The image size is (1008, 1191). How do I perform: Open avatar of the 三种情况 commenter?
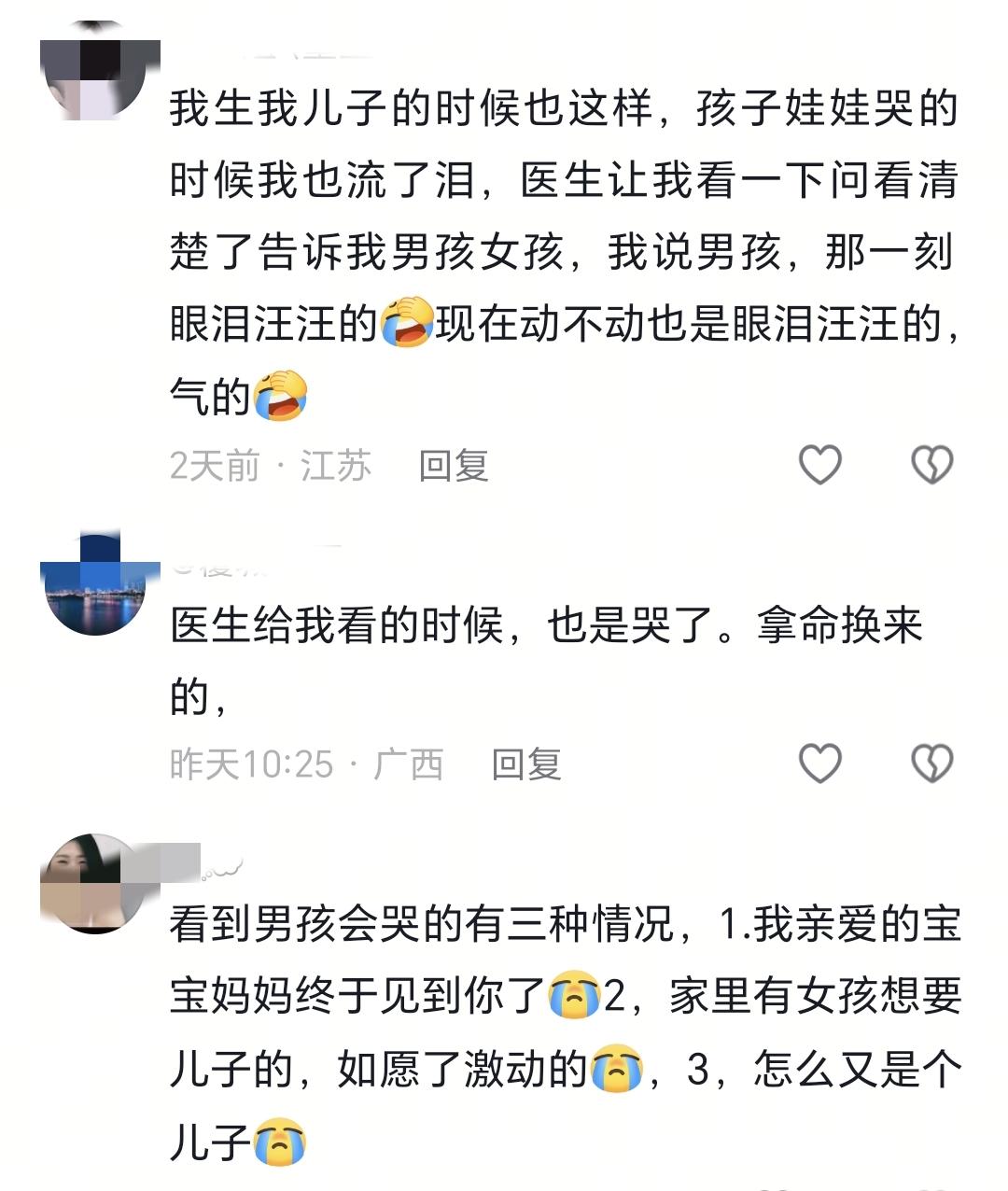(93, 883)
